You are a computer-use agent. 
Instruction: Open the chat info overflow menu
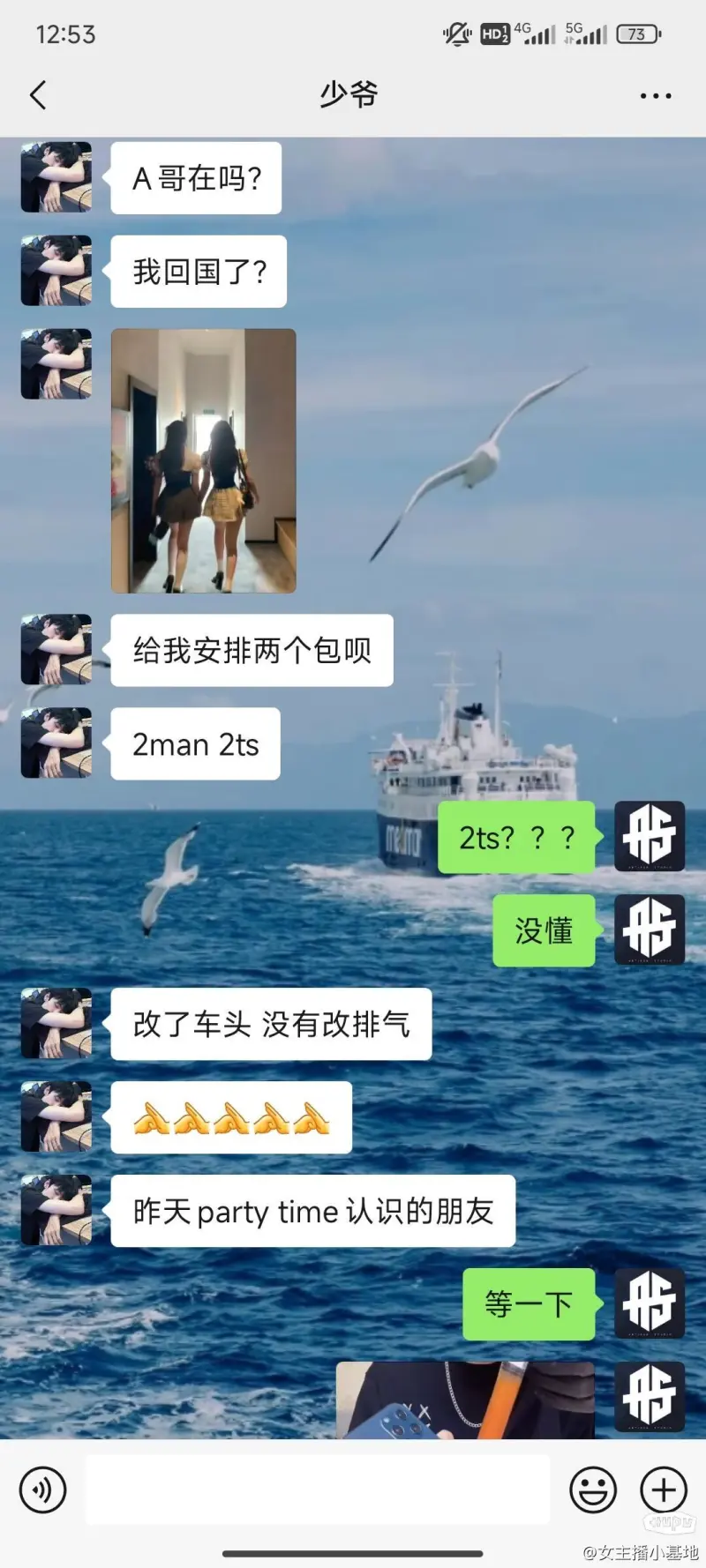coord(655,95)
